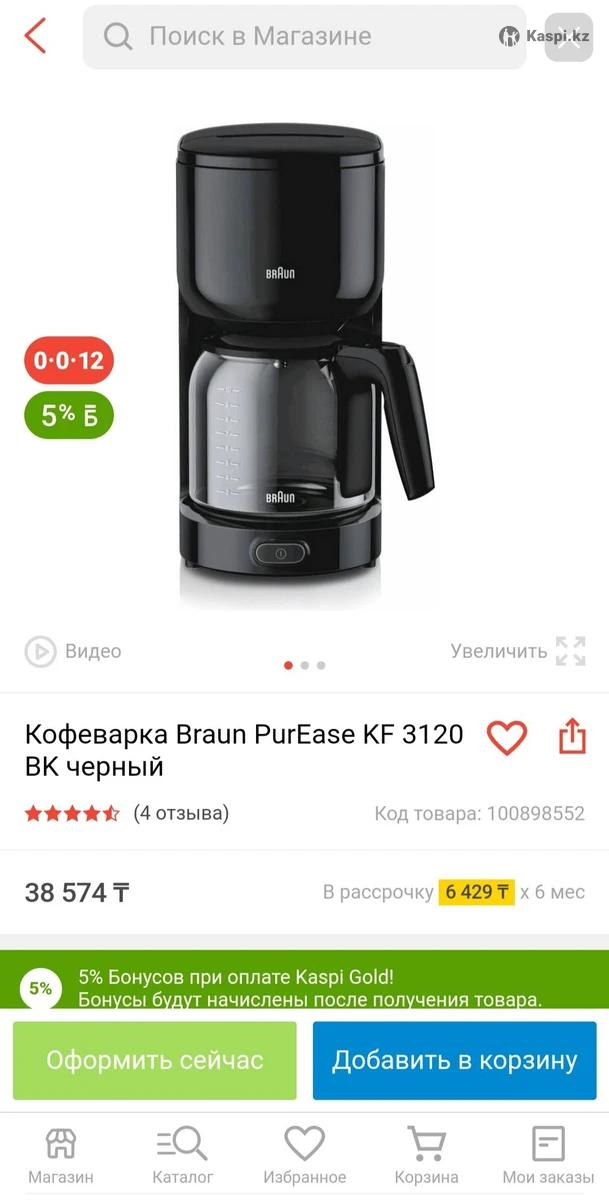609x1200 pixels.
Task: Open the Корзина tab
Action: click(x=426, y=1155)
